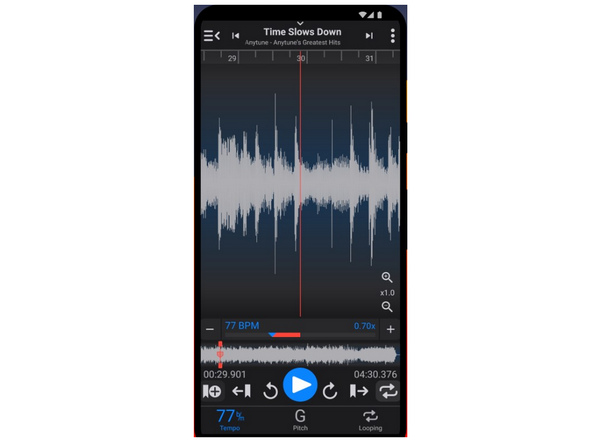The height and width of the screenshot is (442, 600).
Task: Add a new bookmark marker
Action: tap(212, 391)
